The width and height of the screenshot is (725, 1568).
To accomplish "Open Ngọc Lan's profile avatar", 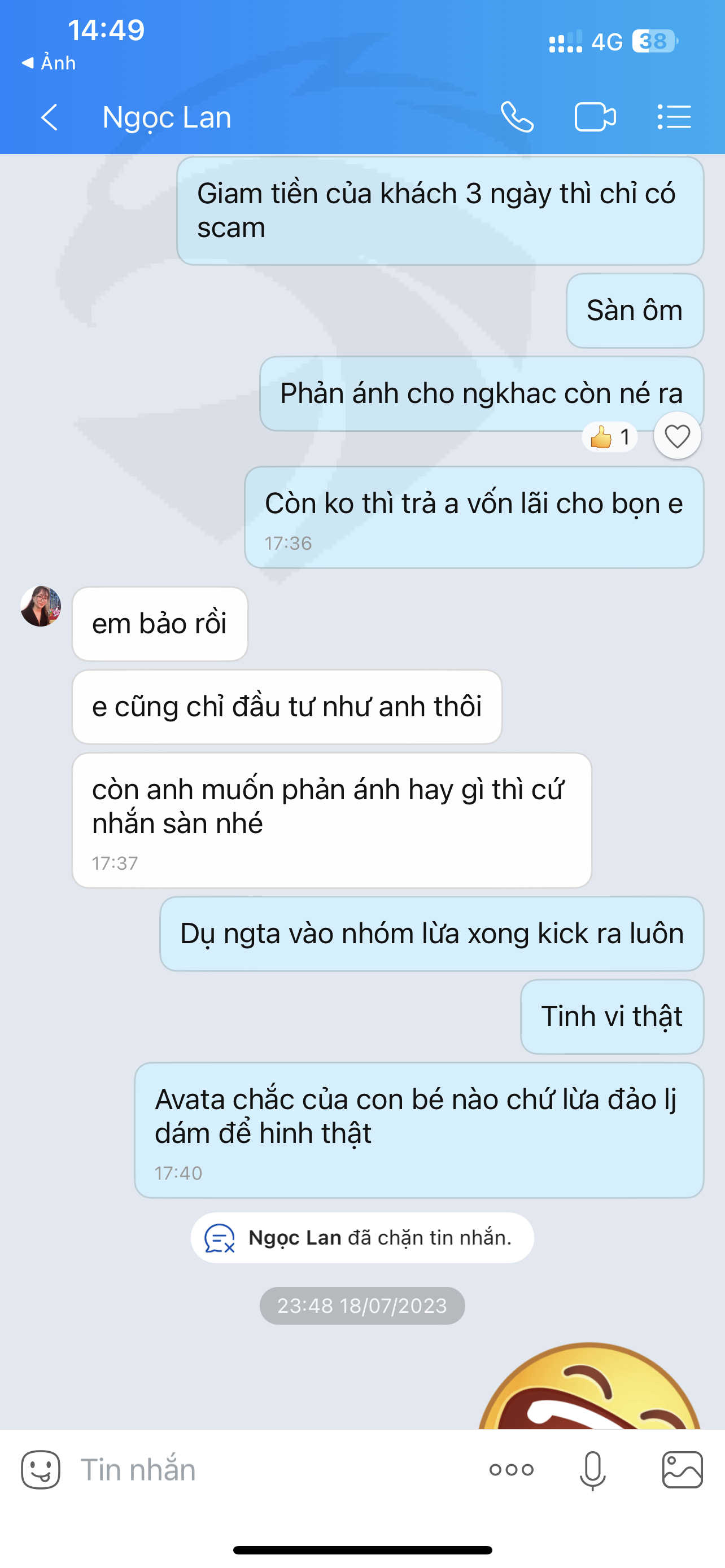I will coord(41,606).
